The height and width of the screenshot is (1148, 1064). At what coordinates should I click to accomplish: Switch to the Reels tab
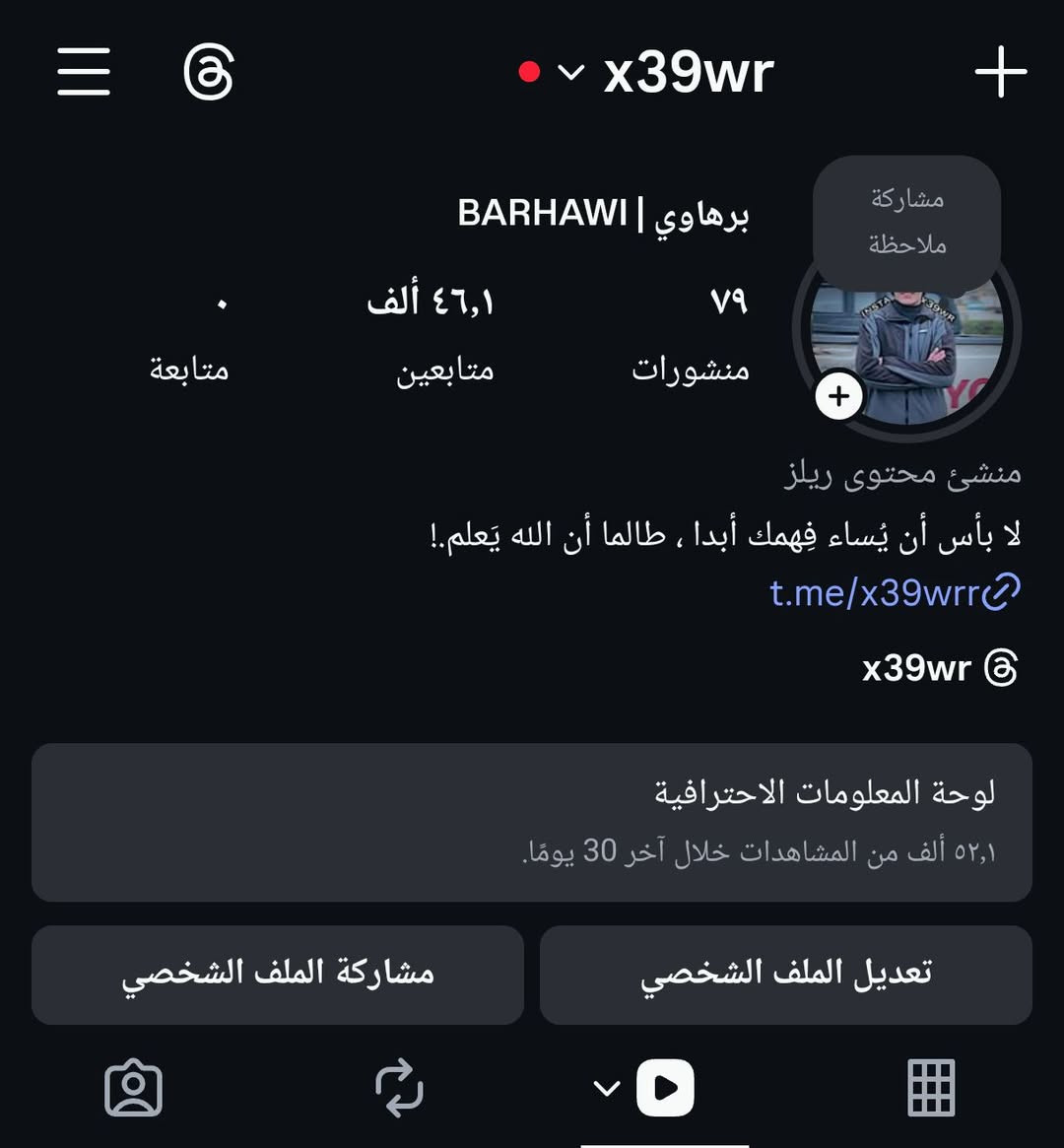pos(665,1088)
